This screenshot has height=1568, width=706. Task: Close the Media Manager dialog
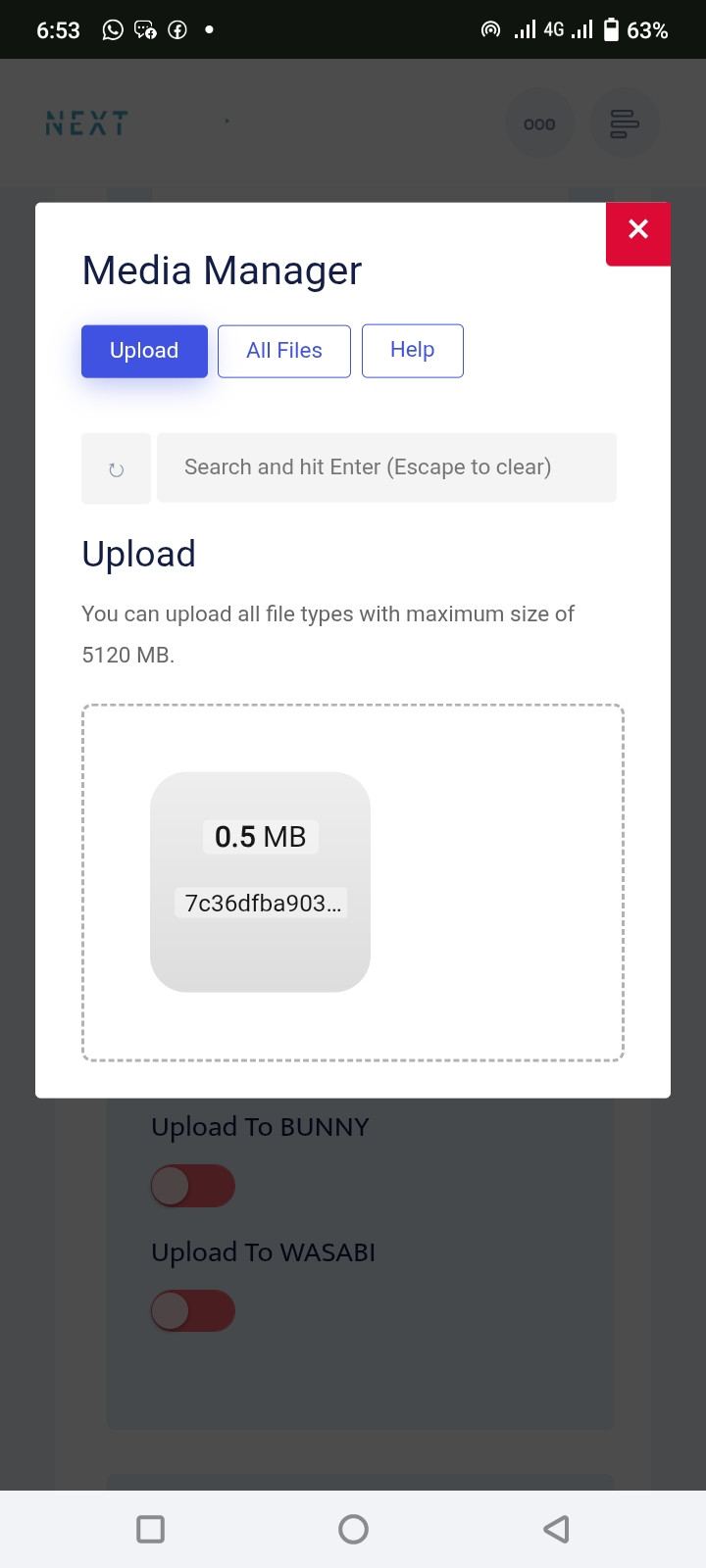[x=637, y=231]
